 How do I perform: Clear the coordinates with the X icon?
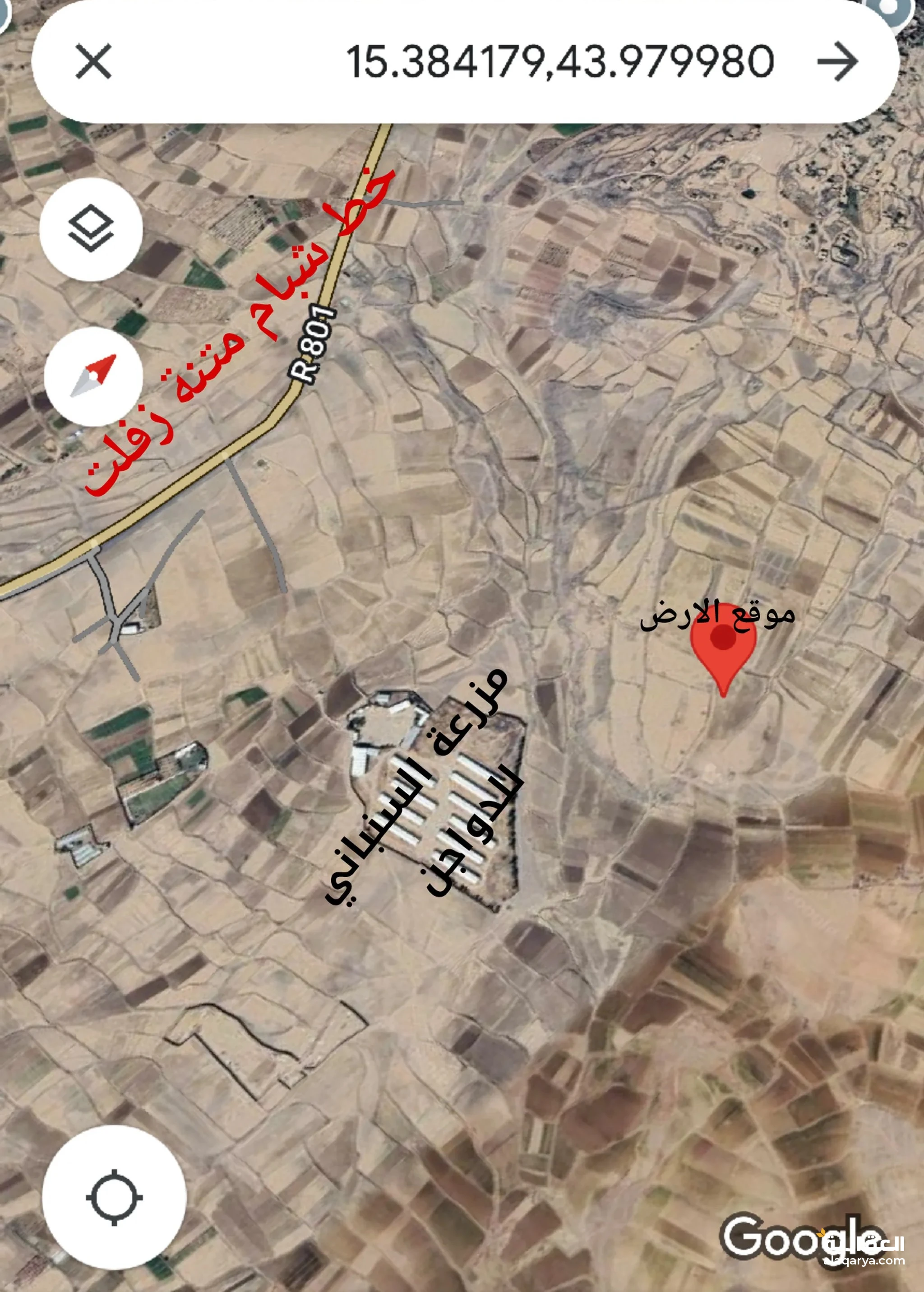point(93,62)
